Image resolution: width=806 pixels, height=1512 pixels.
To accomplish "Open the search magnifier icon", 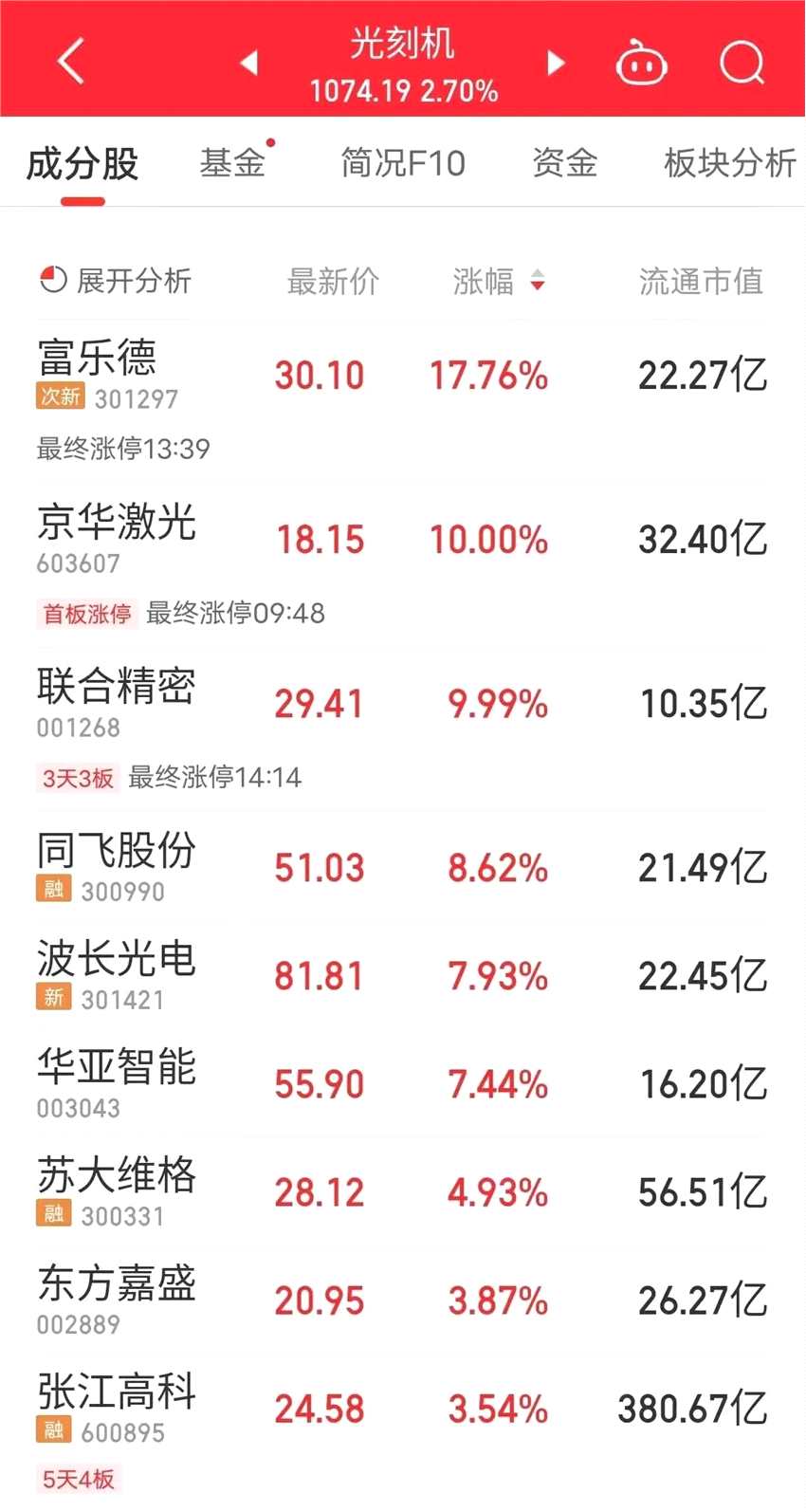I will pos(742,63).
